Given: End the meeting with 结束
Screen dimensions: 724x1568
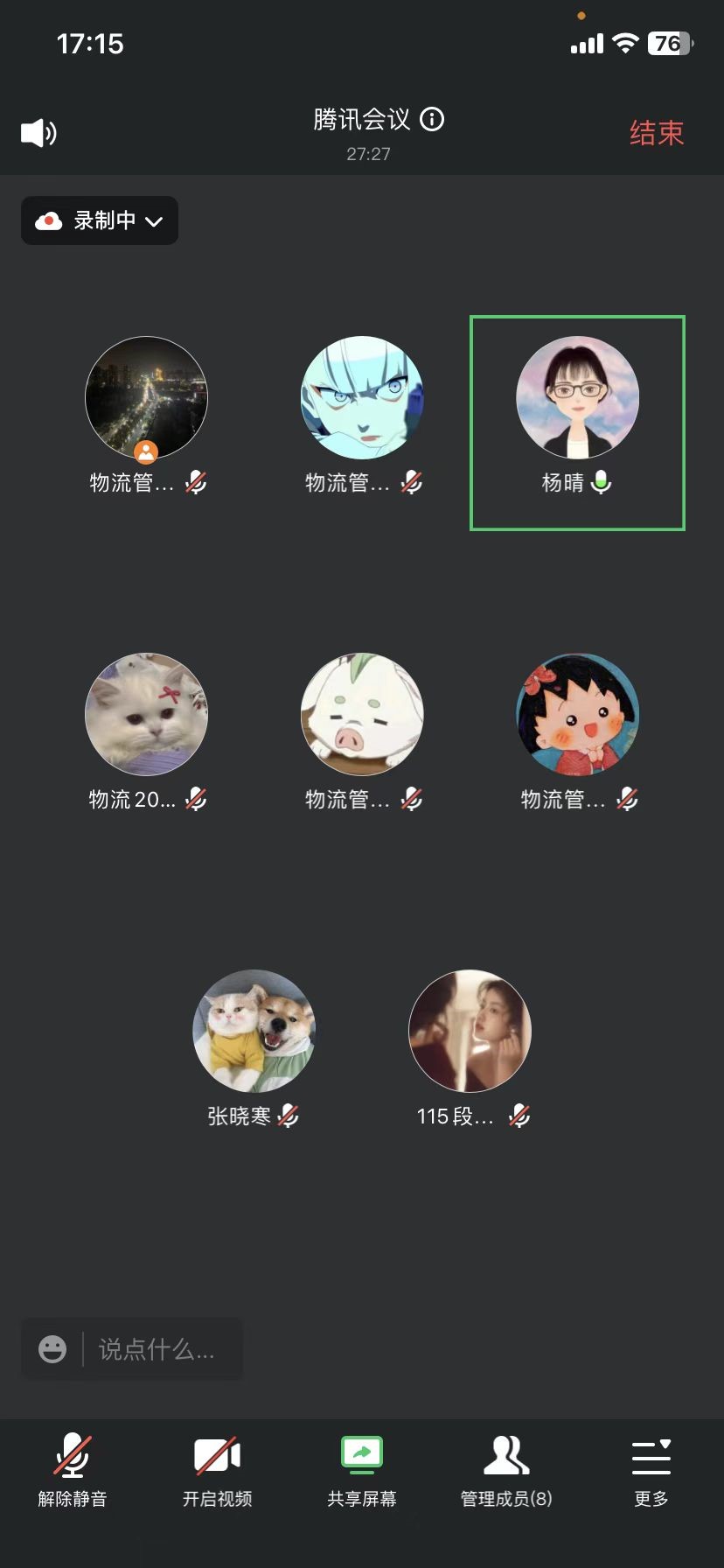Looking at the screenshot, I should (656, 133).
